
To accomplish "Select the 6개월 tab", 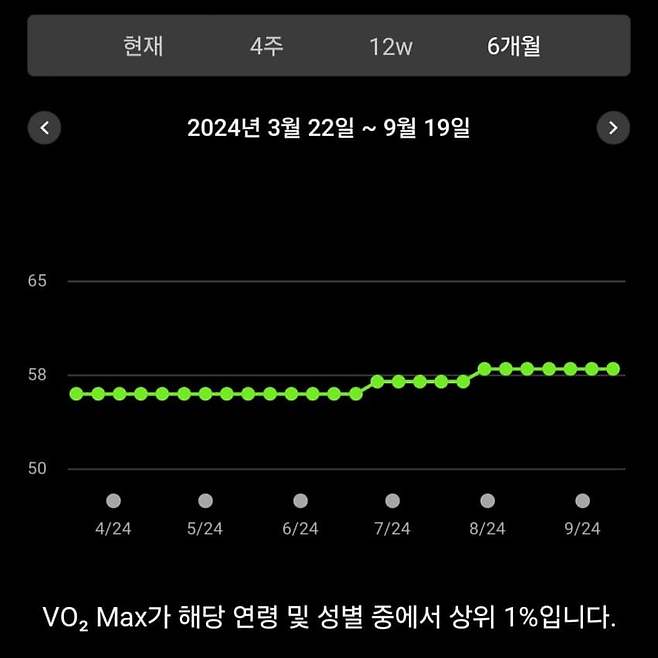I will tap(514, 46).
